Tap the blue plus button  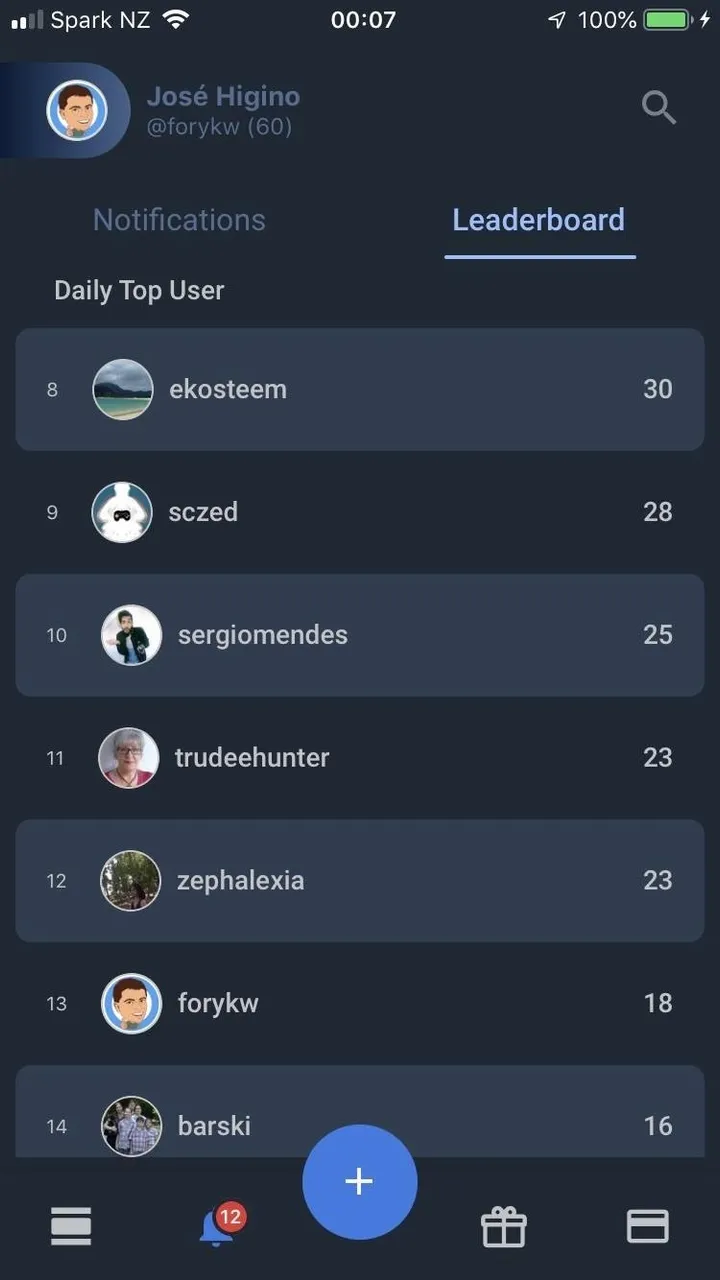coord(359,1182)
